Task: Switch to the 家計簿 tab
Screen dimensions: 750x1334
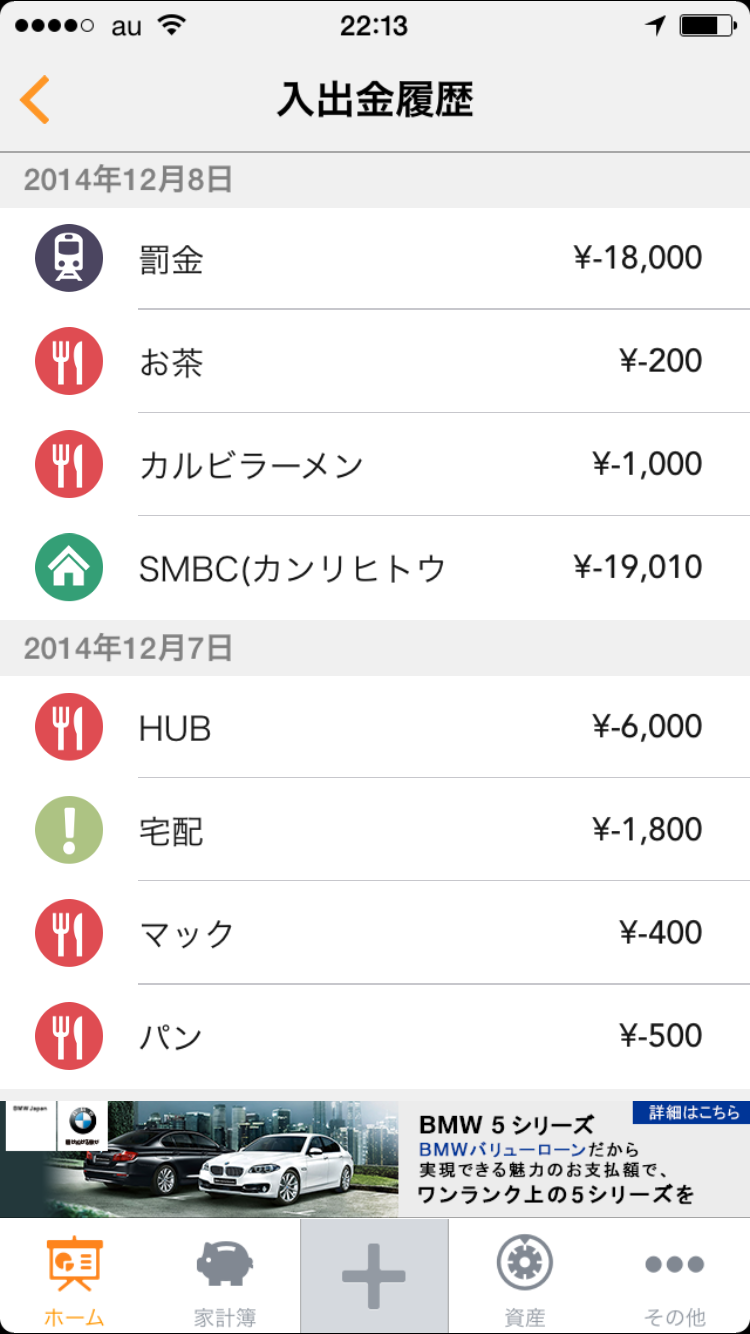Action: [x=225, y=1277]
